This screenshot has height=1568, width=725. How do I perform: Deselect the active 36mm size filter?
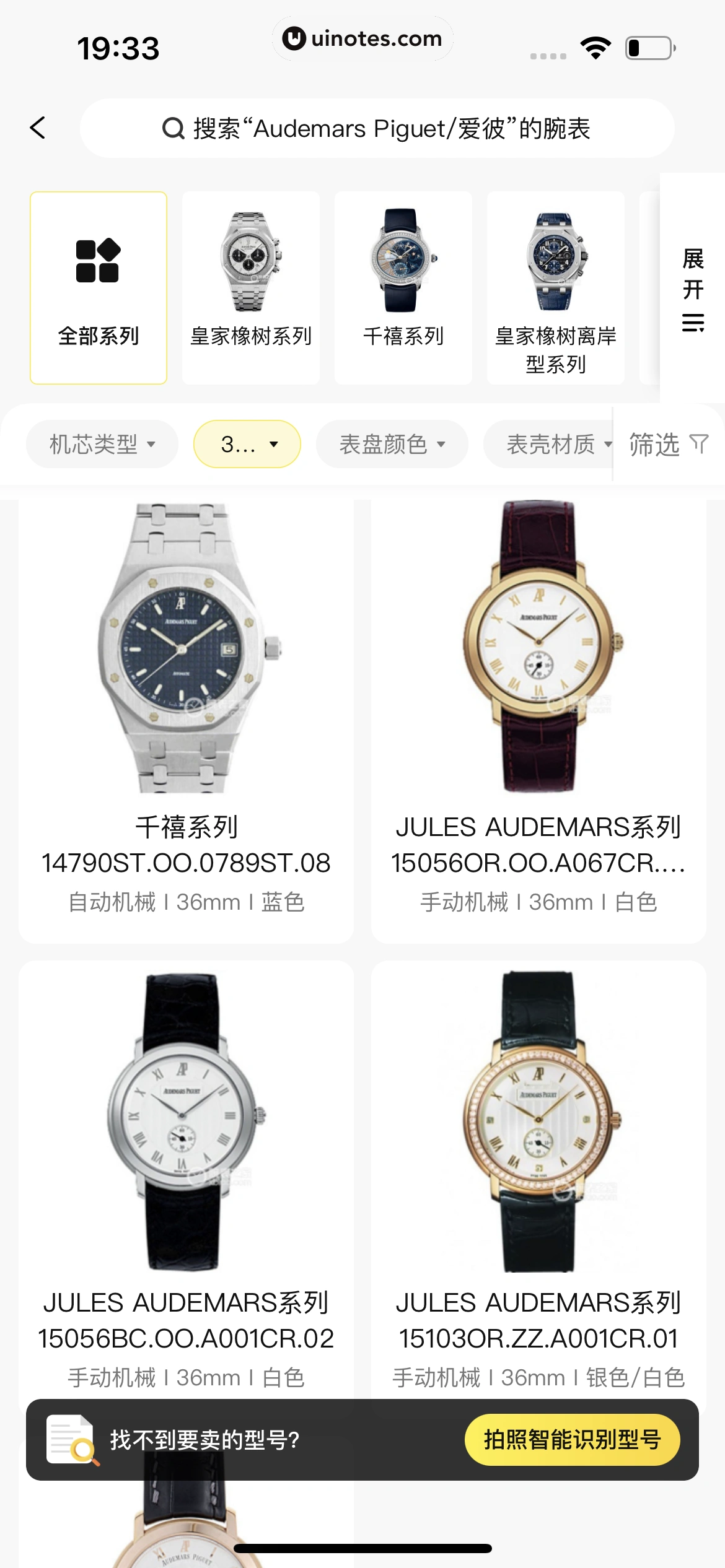(x=247, y=443)
